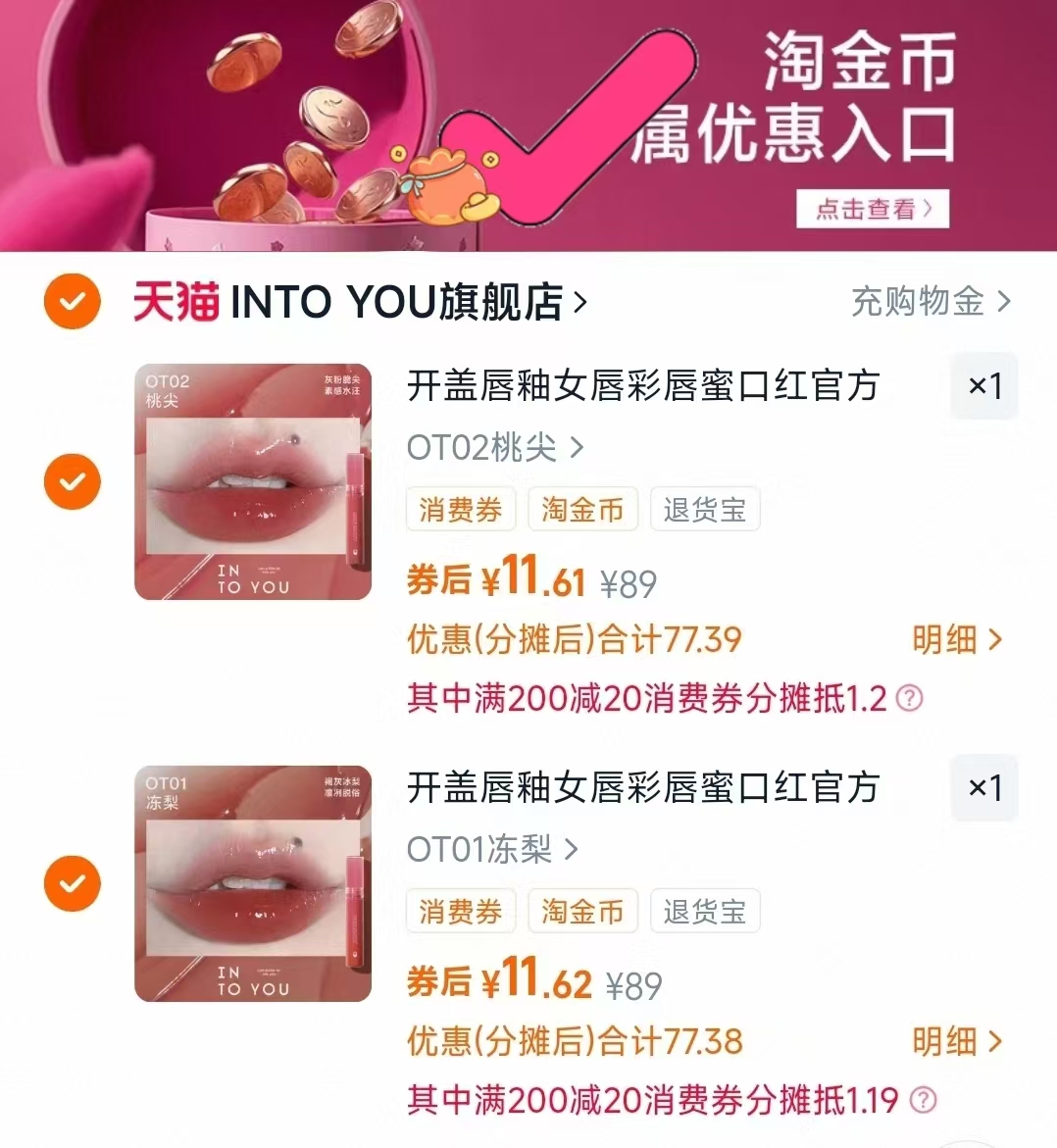Image resolution: width=1057 pixels, height=1148 pixels.
Task: Click the 退货宝 tag on OT01冻梨 item
Action: point(705,911)
